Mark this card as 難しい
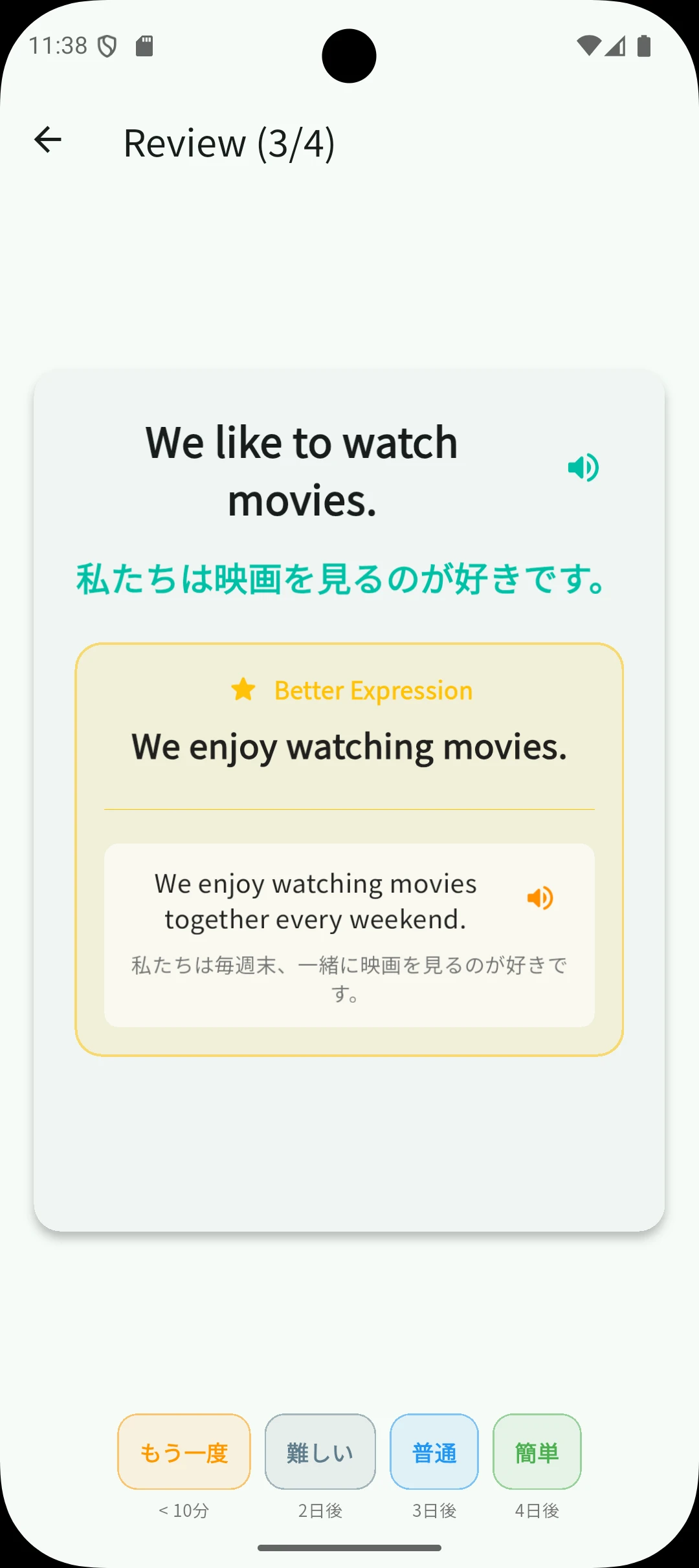 (x=320, y=1452)
